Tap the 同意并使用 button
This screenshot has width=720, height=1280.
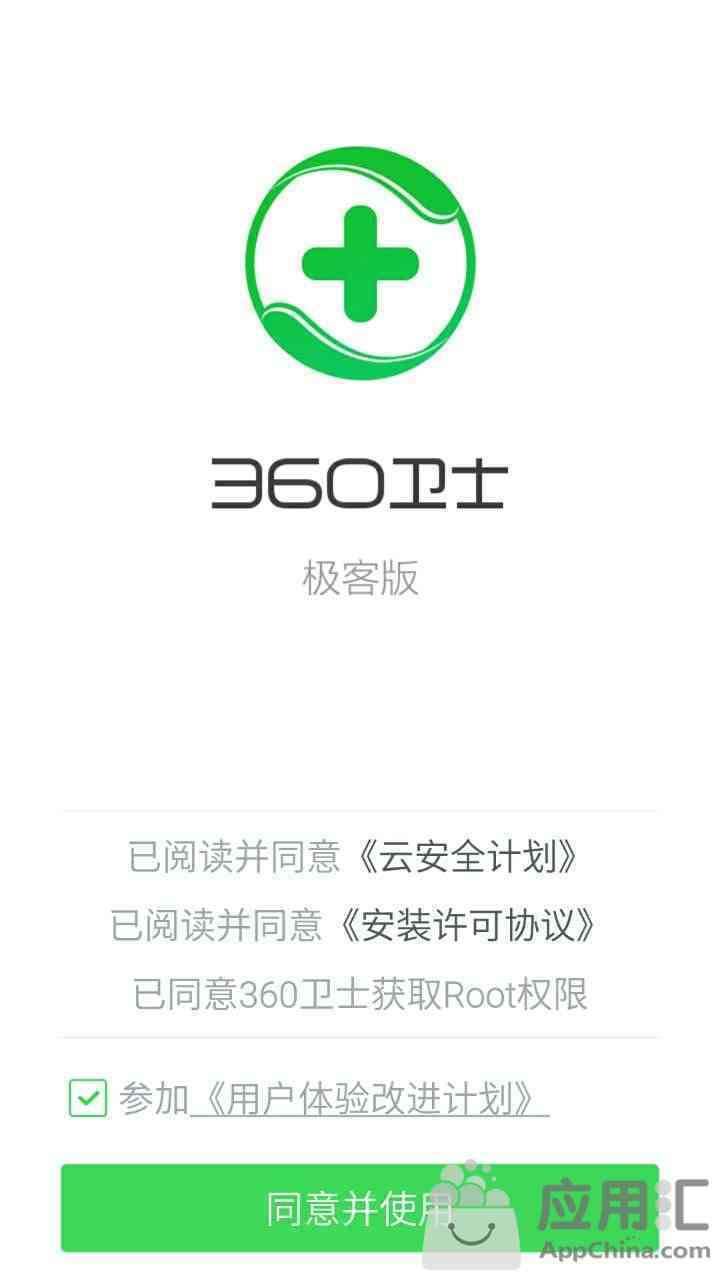tap(360, 1208)
